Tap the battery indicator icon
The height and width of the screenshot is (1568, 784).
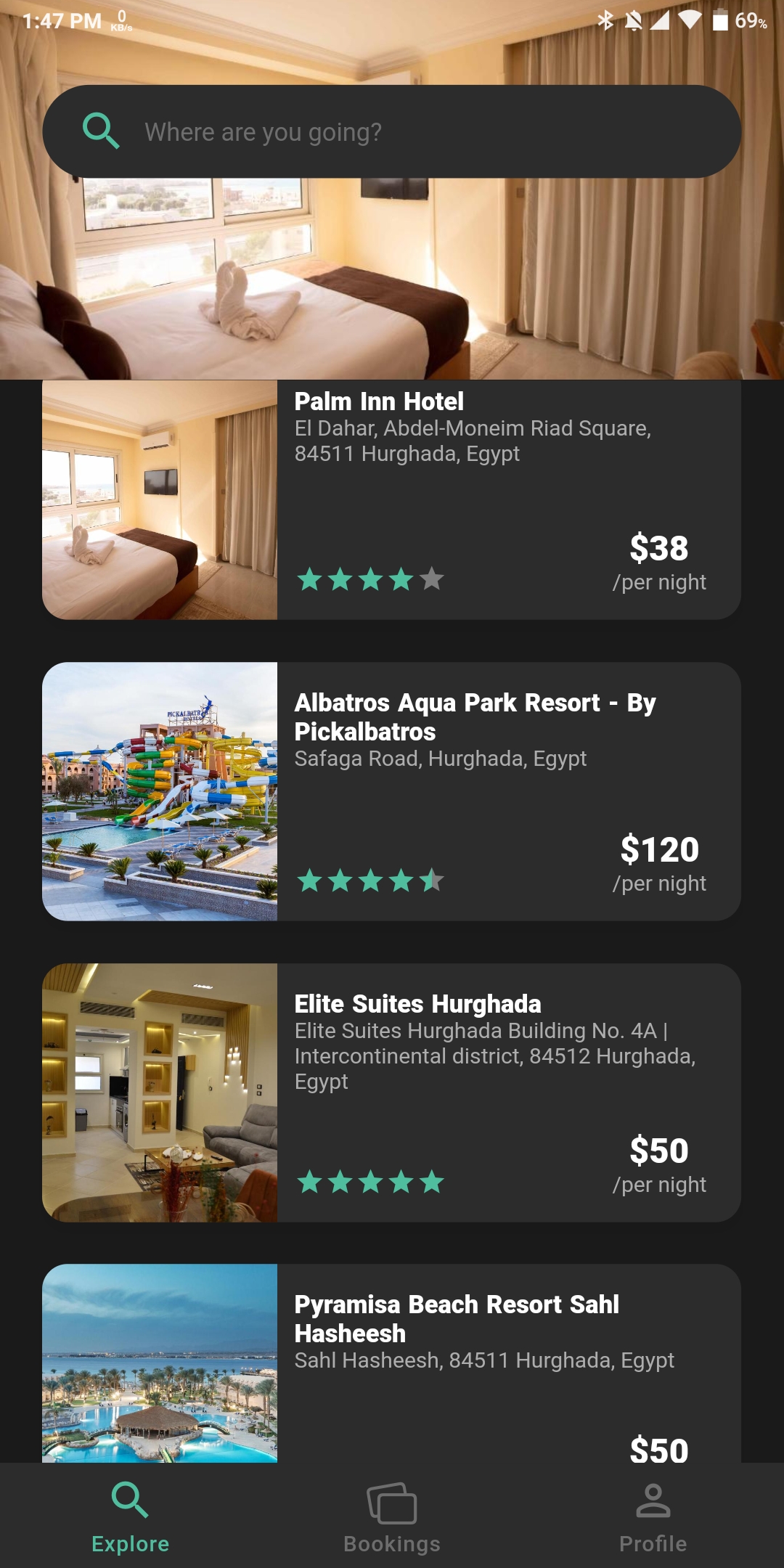(x=719, y=22)
